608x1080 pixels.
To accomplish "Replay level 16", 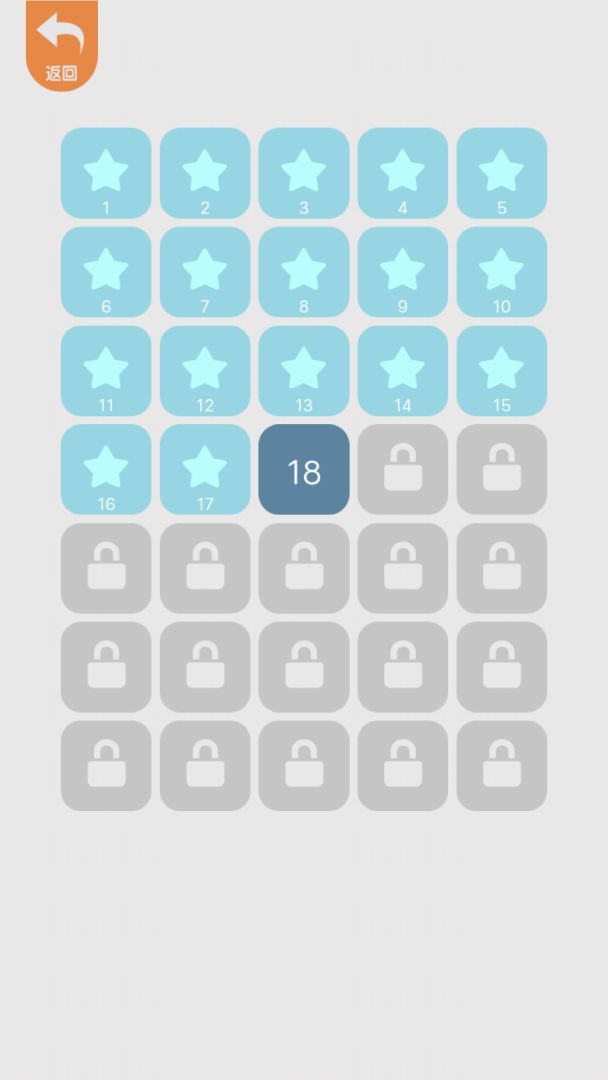I will tap(106, 470).
